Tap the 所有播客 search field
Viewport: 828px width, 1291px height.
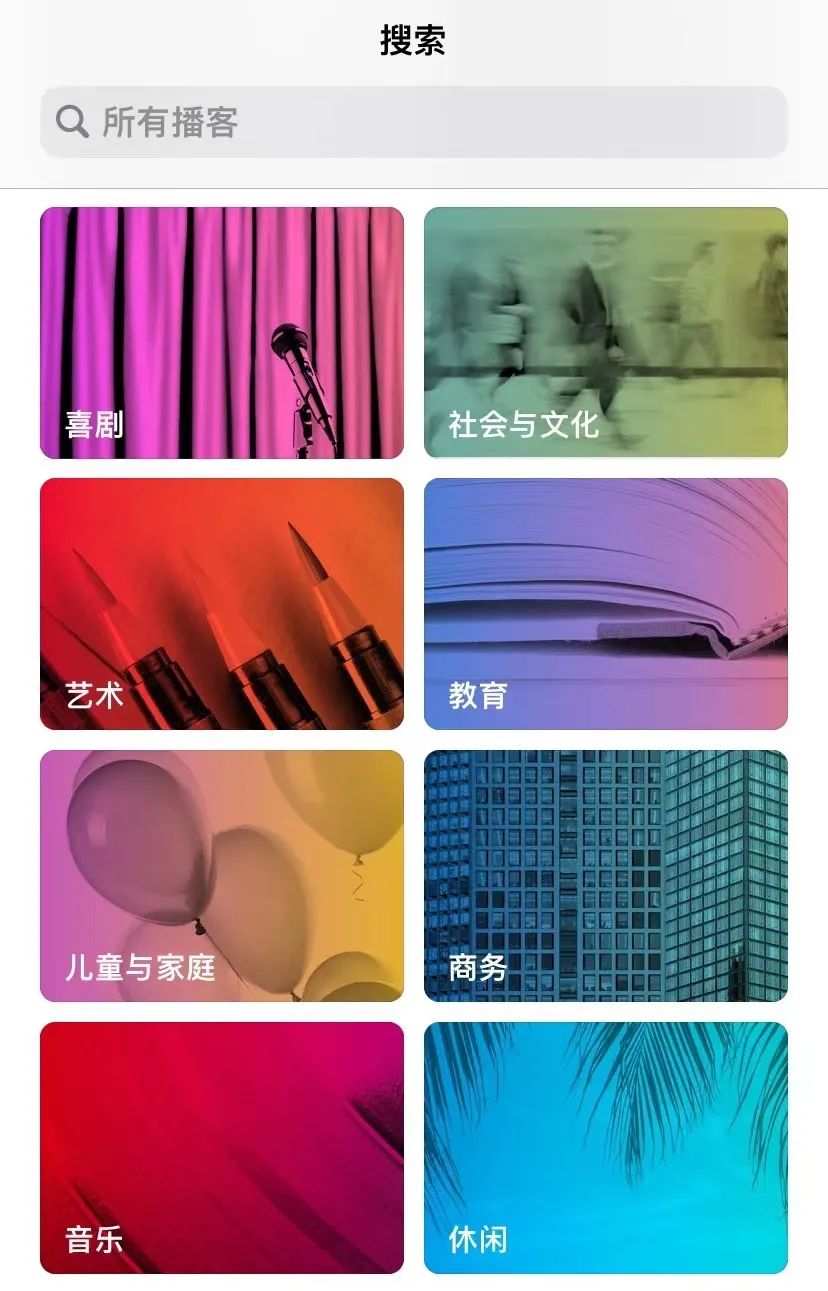coord(414,122)
